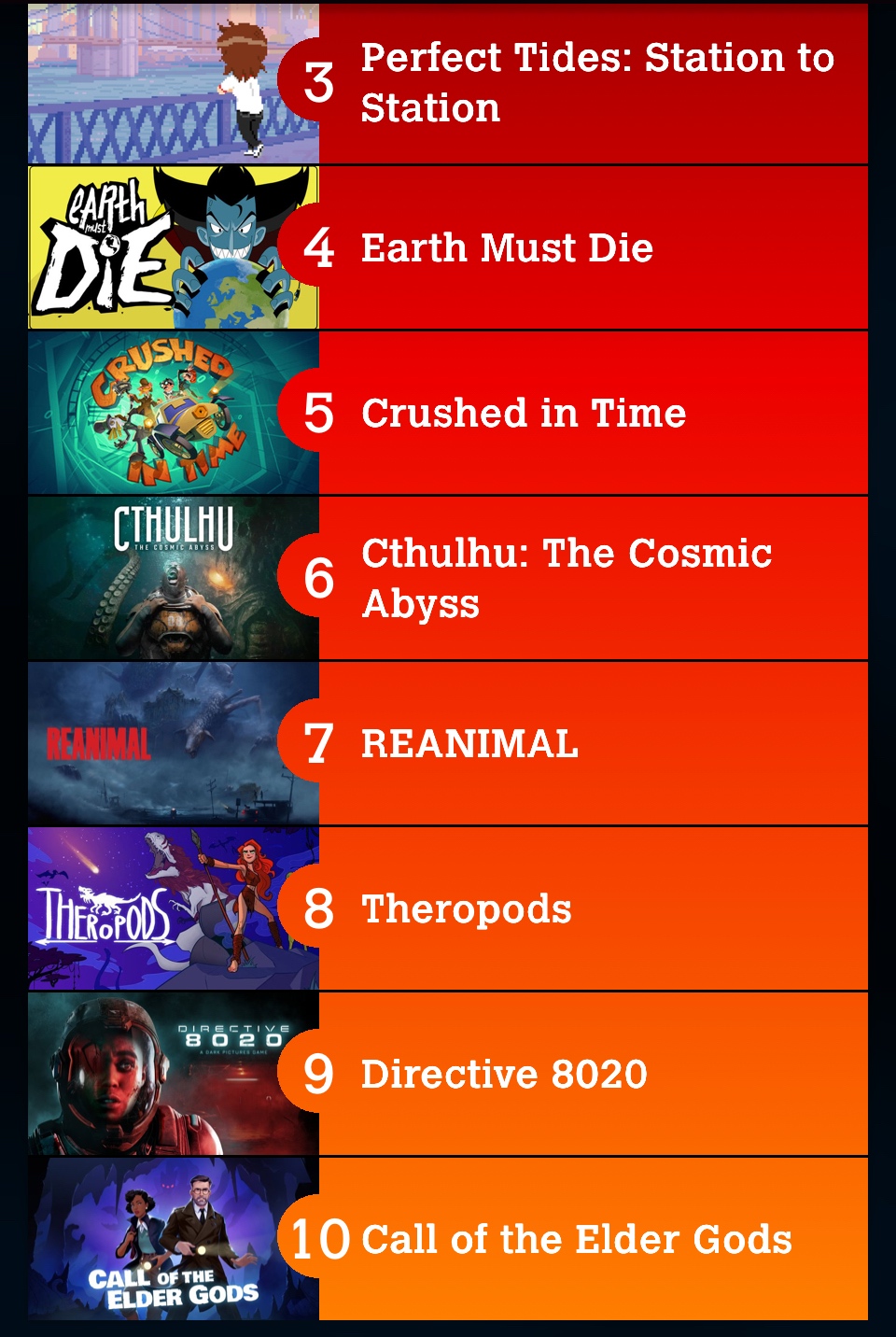Screen dimensions: 896x1337
Task: Open the Theropods entry
Action: point(467,909)
